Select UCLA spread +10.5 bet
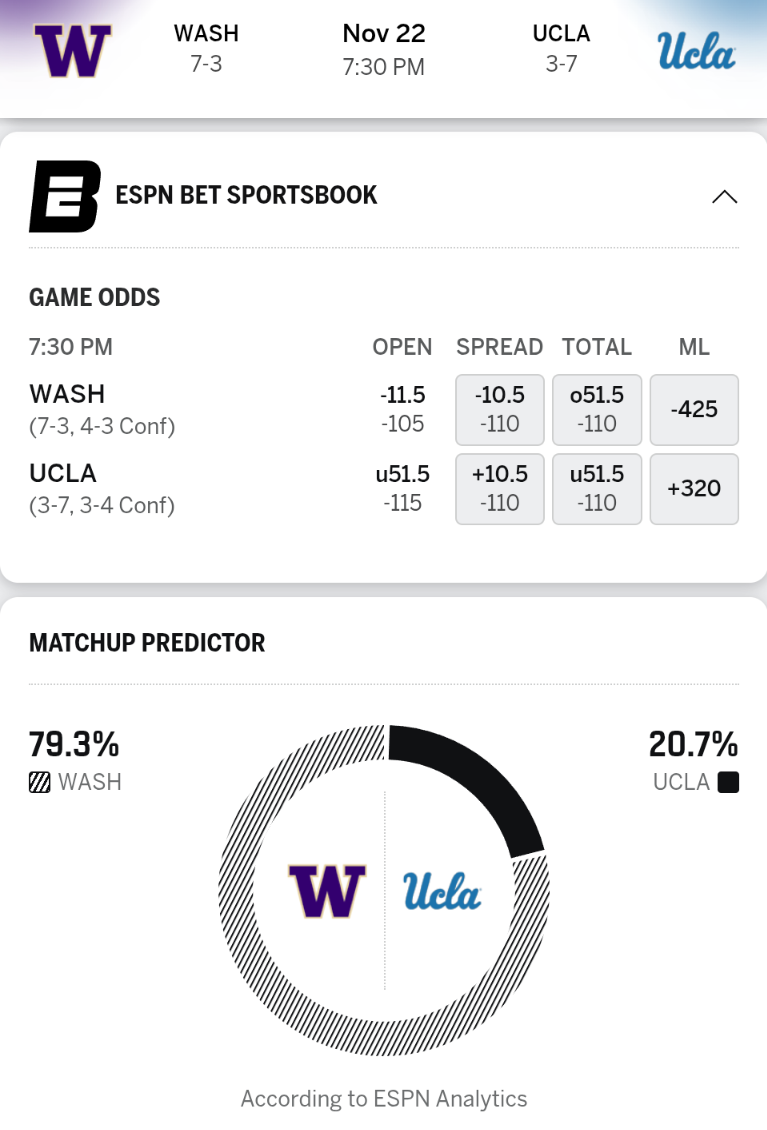Screen dimensions: 767x1130 (499, 489)
